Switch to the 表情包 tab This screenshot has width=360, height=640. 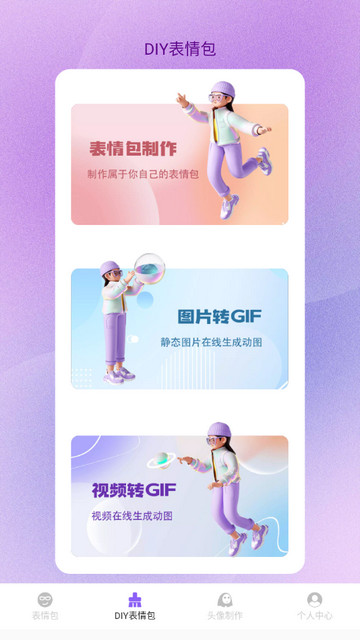[x=45, y=607]
